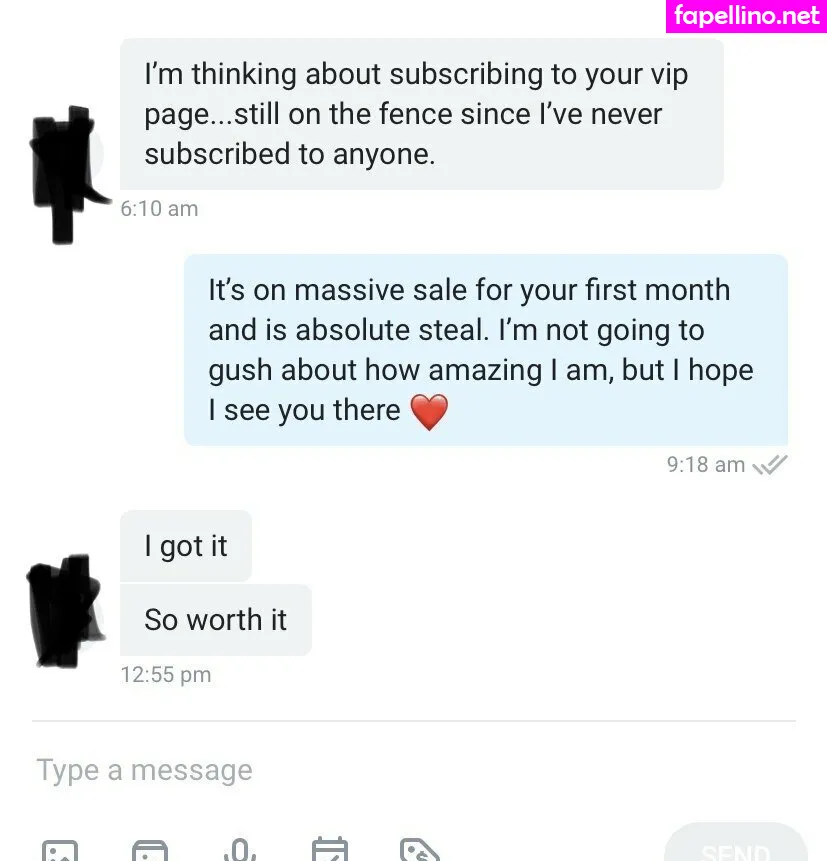The height and width of the screenshot is (861, 827).
Task: Select the 'I got it' message bubble
Action: 185,546
